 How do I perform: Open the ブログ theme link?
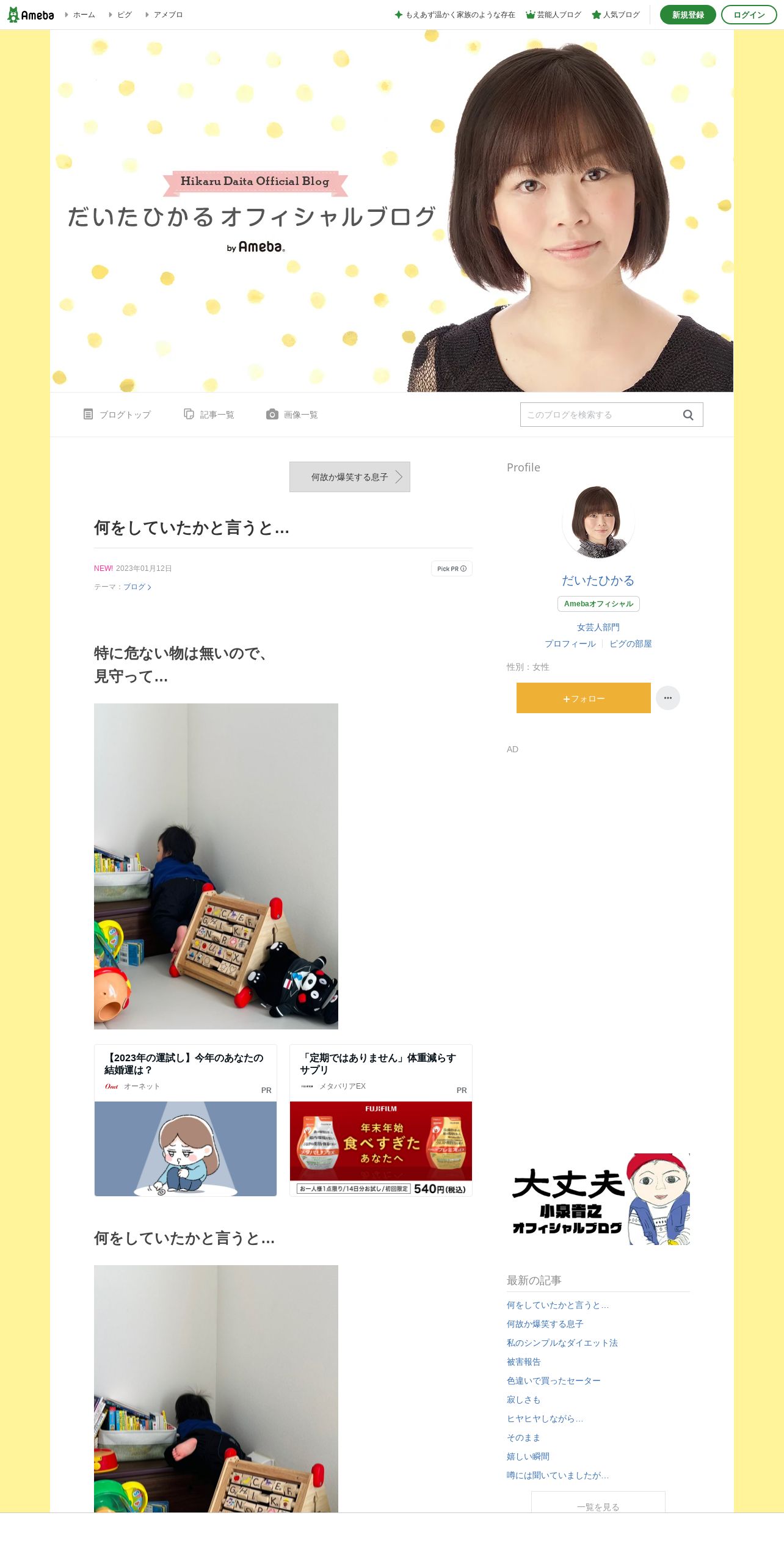click(x=137, y=587)
